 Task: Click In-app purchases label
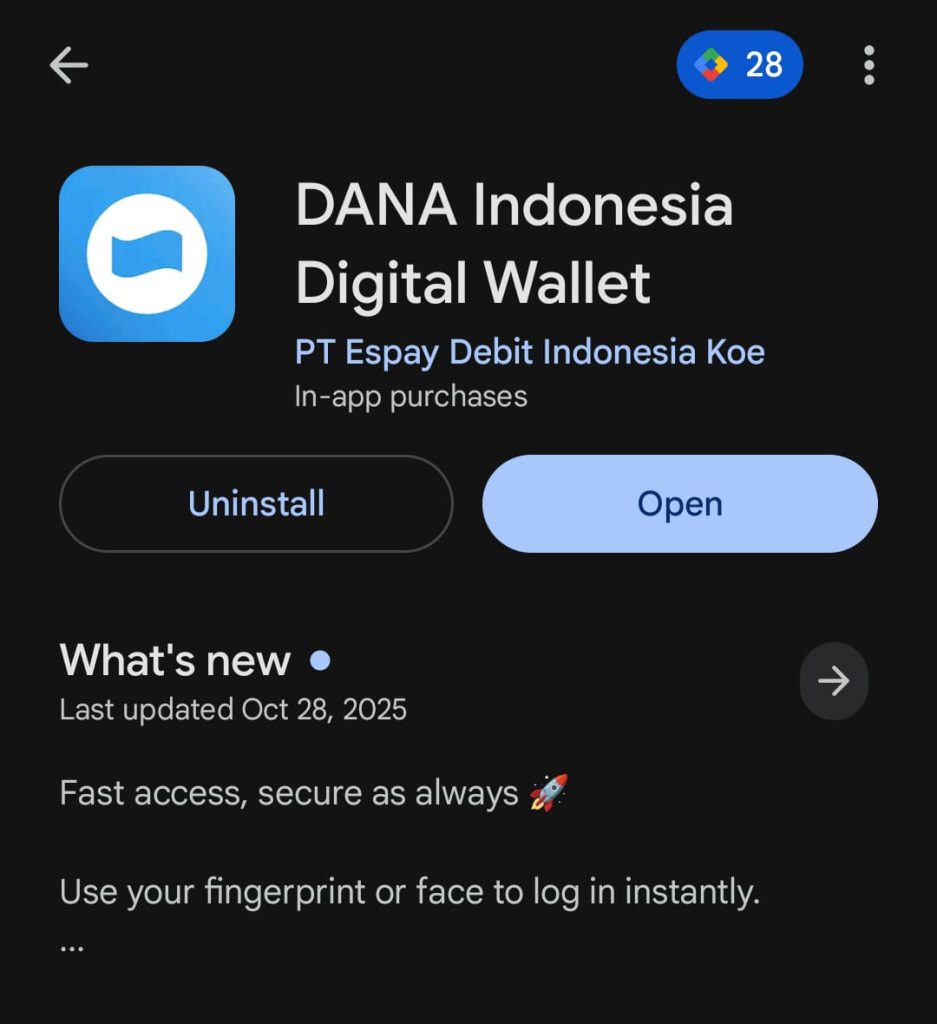[x=408, y=396]
